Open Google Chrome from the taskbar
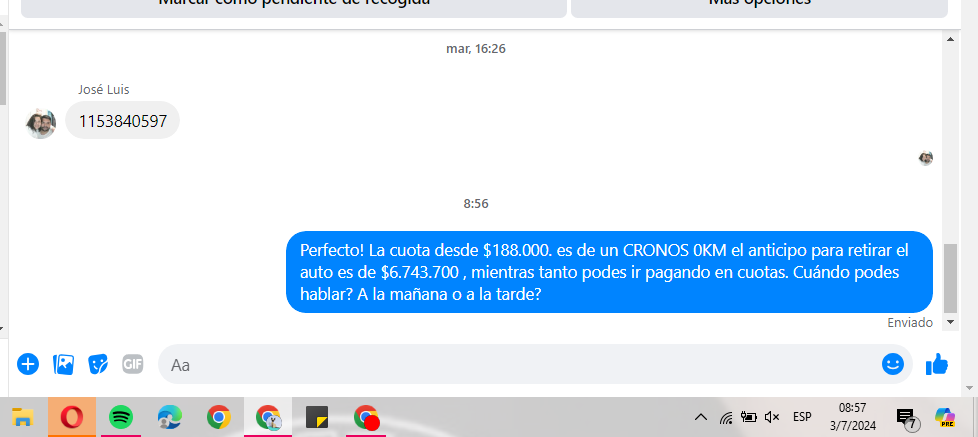This screenshot has width=978, height=437. click(x=219, y=417)
